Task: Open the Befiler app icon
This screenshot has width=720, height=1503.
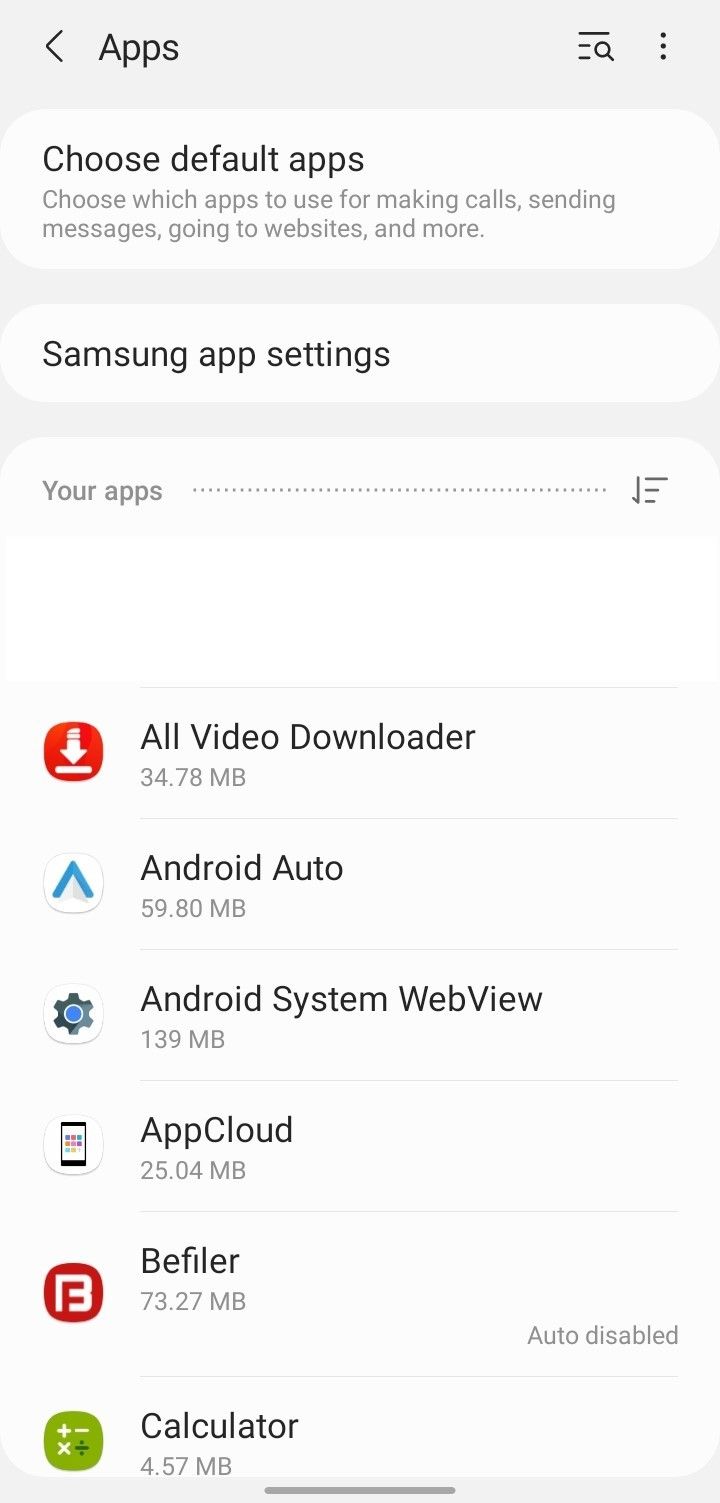Action: [x=73, y=1292]
